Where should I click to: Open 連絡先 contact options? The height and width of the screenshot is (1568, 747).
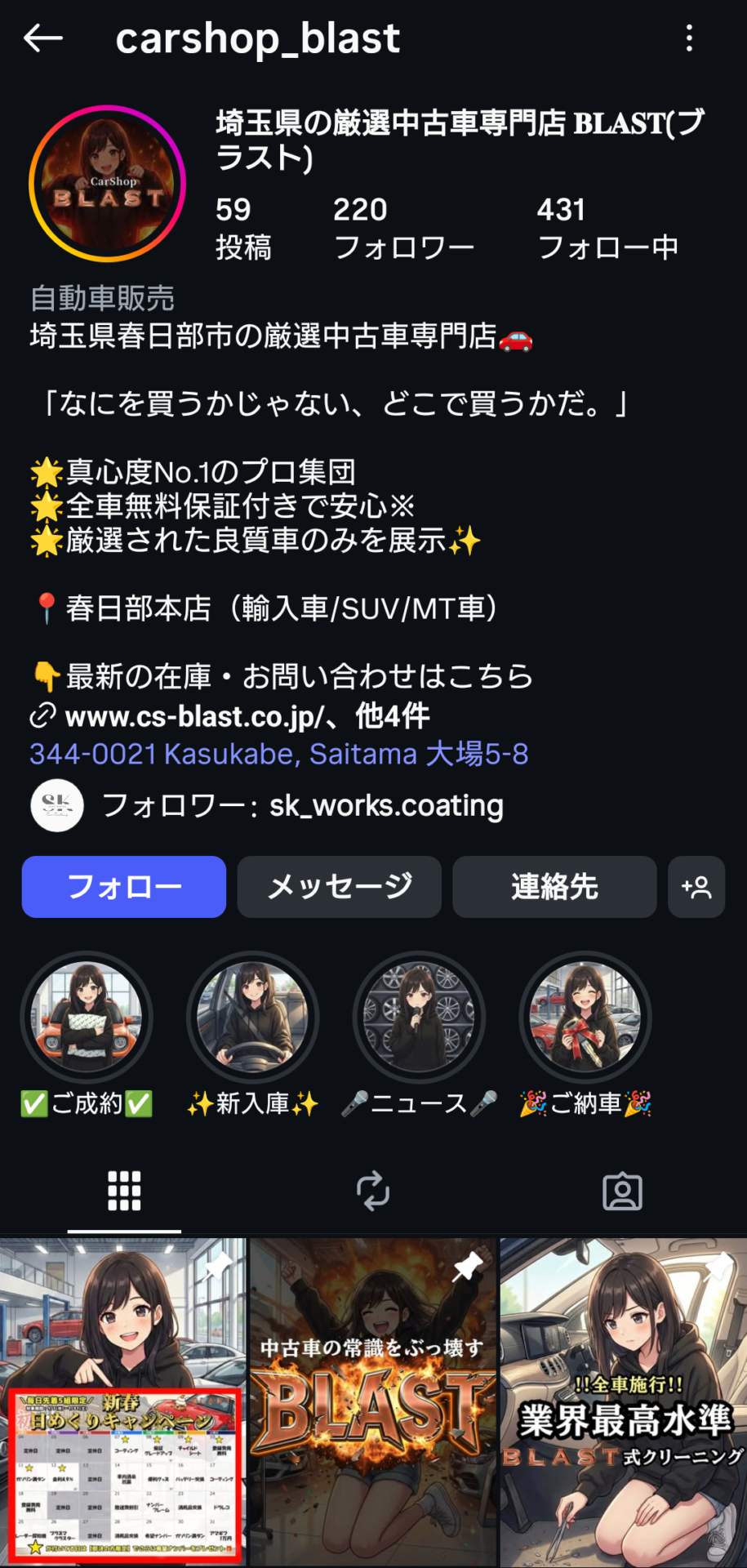coord(554,887)
